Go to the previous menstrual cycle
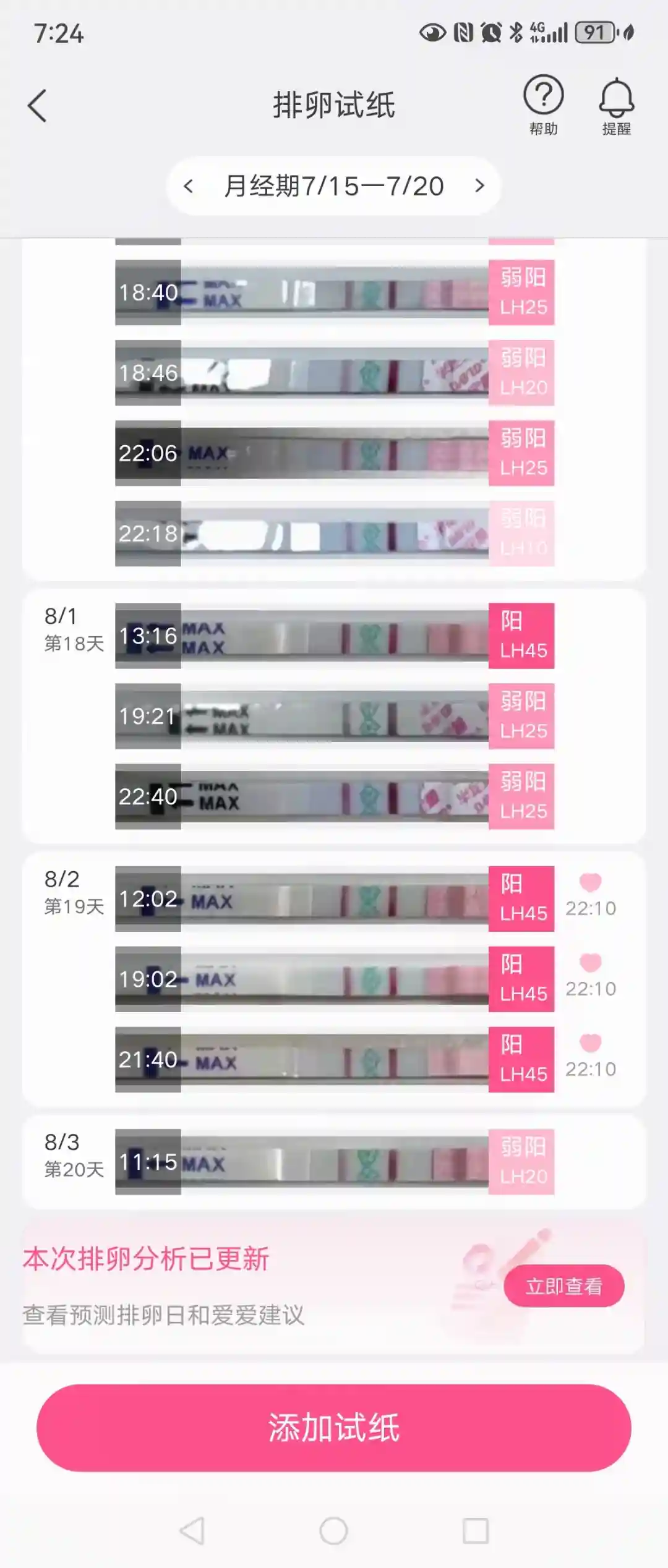Screen dimensions: 668x1568 (189, 185)
